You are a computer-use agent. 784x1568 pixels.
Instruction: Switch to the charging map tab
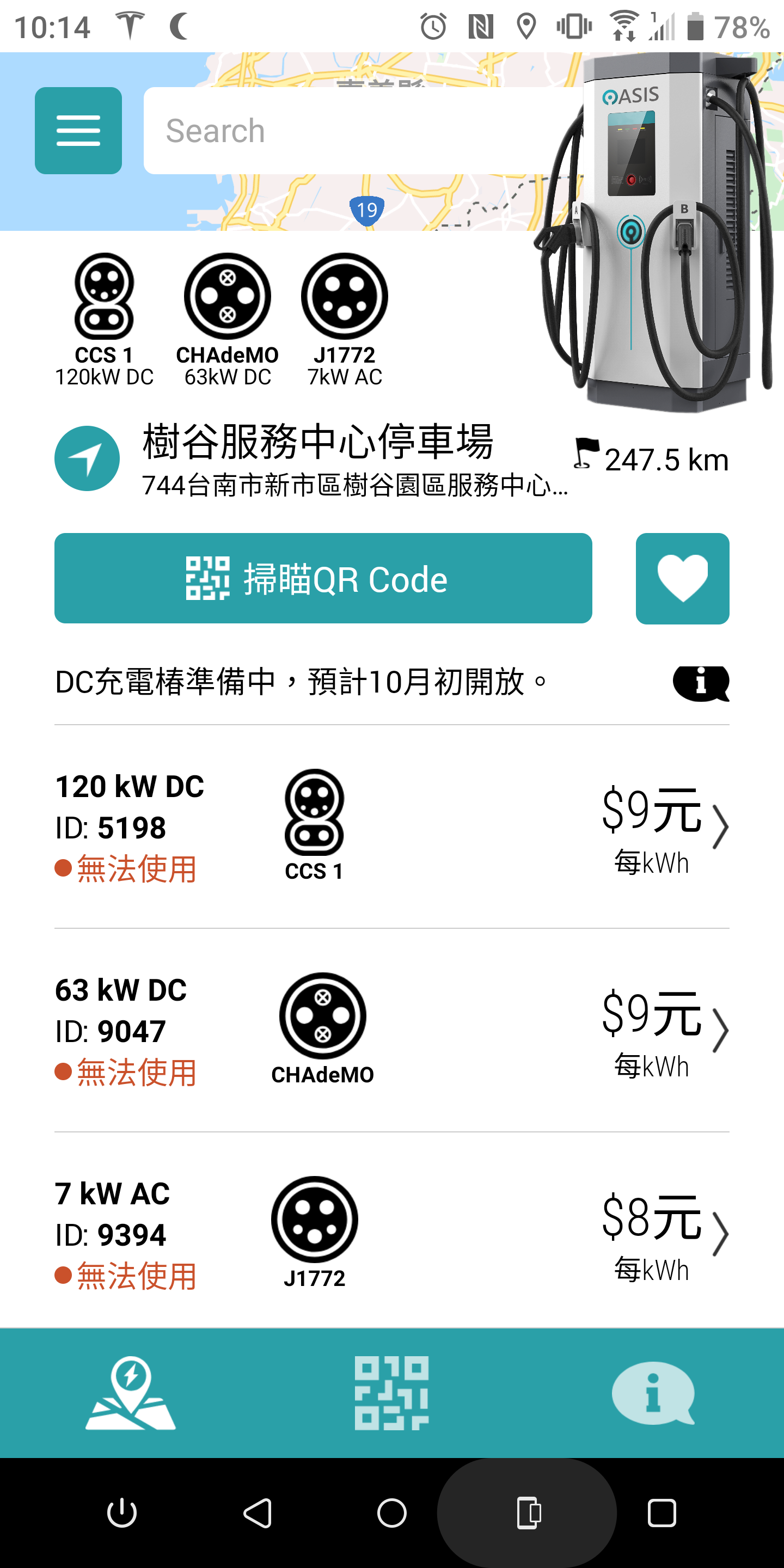pyautogui.click(x=130, y=1393)
